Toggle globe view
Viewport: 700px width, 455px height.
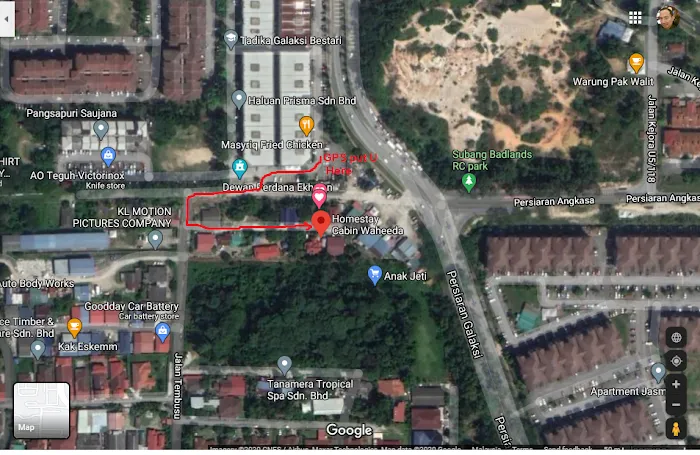pyautogui.click(x=677, y=338)
